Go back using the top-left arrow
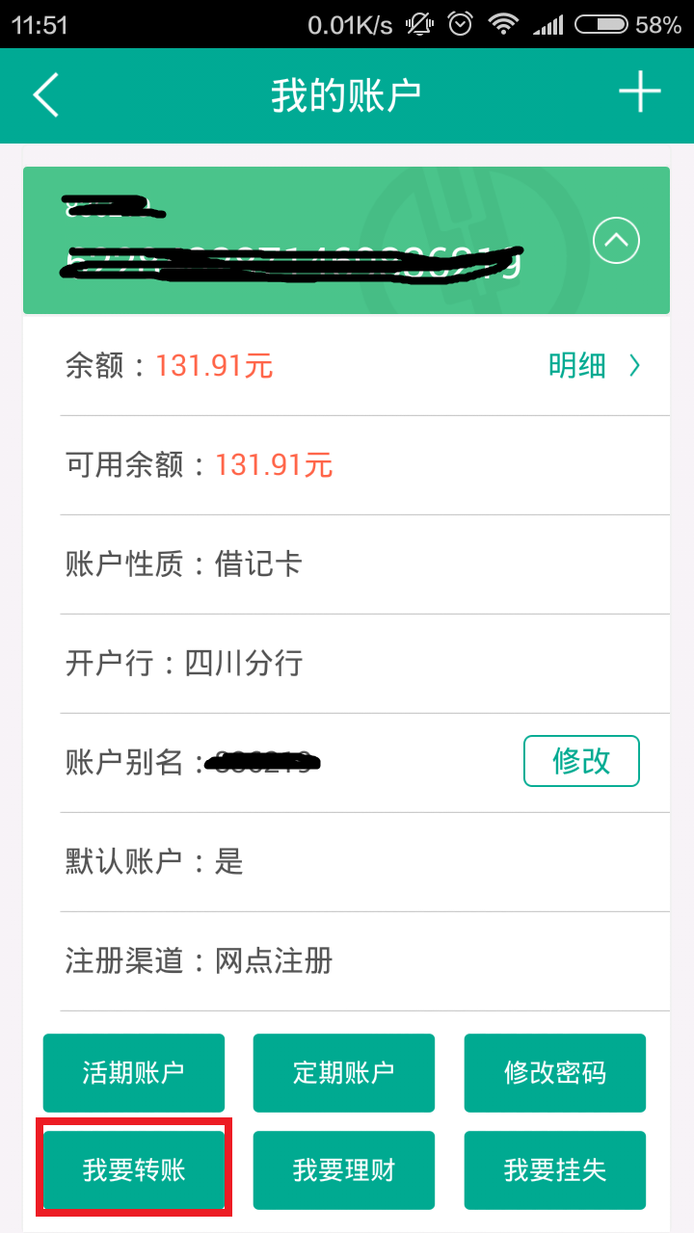Screen dimensions: 694x1233 [46, 95]
